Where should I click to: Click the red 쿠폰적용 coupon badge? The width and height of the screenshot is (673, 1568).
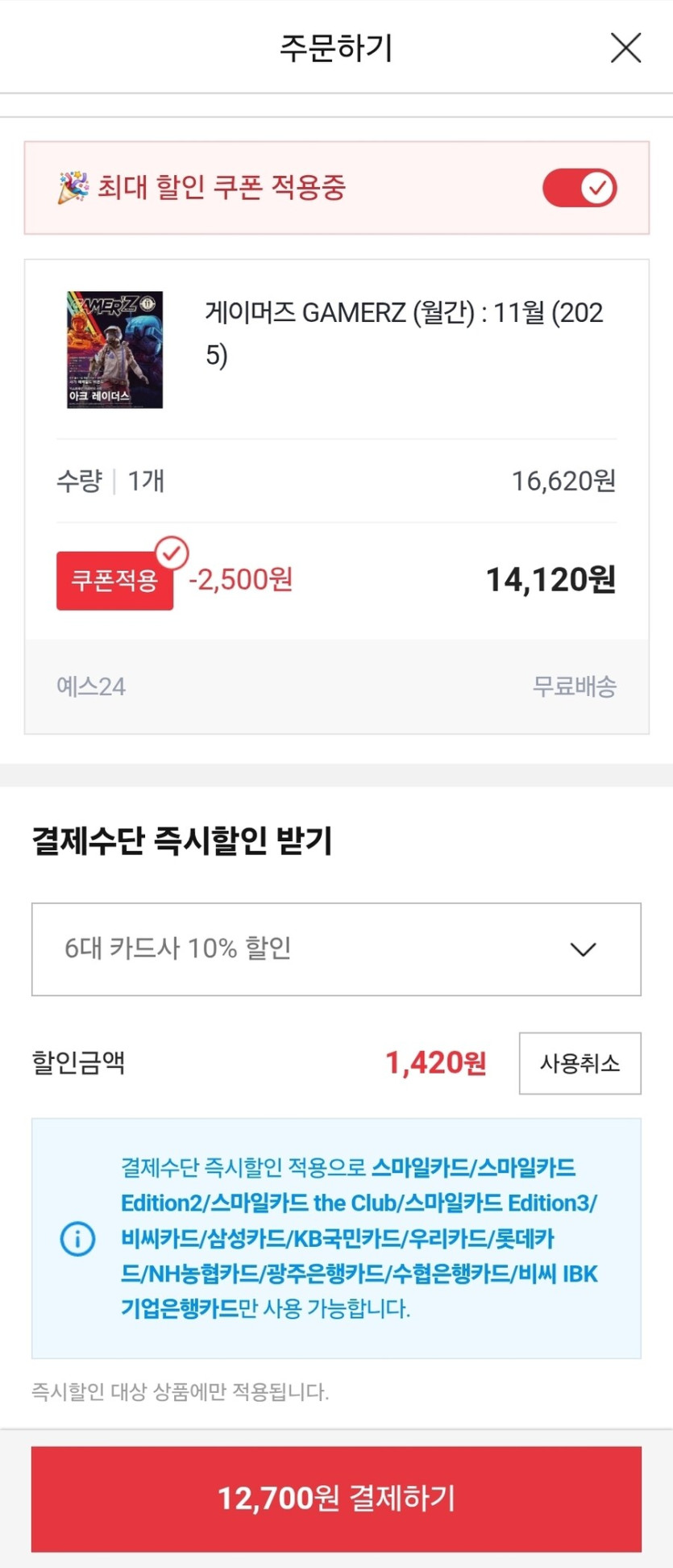coord(114,580)
